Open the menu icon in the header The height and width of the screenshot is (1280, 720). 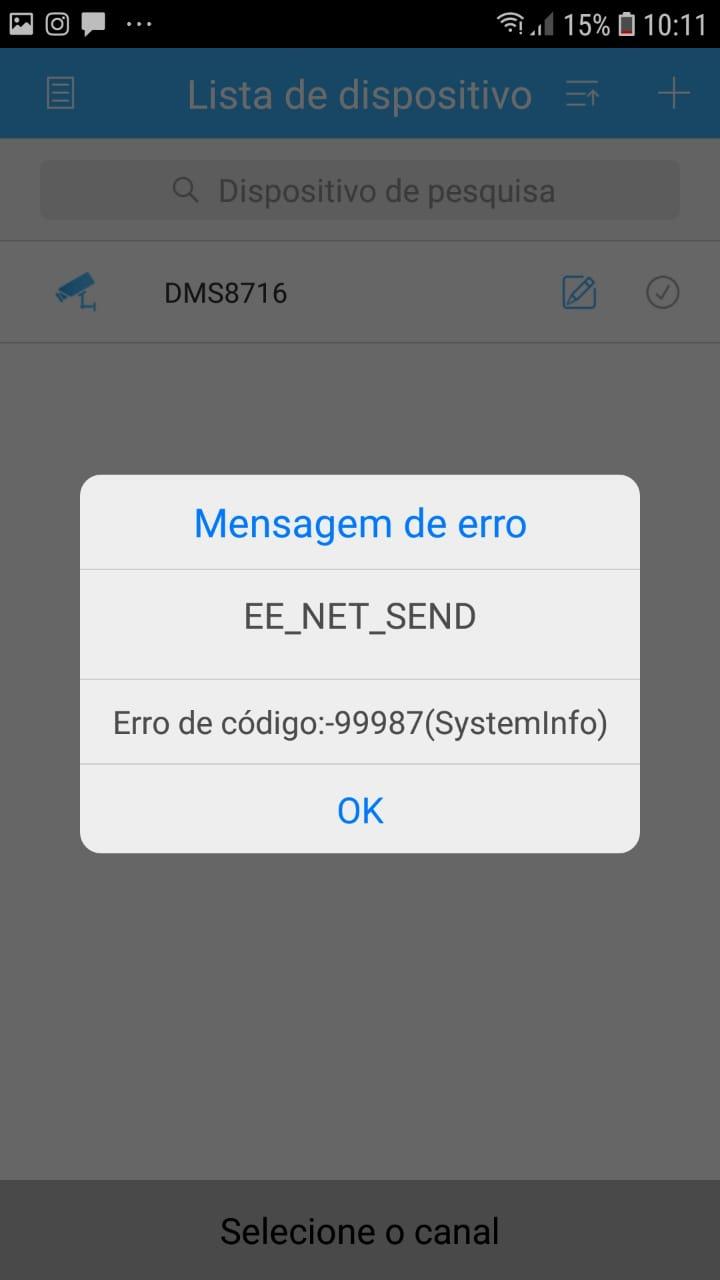pyautogui.click(x=61, y=94)
